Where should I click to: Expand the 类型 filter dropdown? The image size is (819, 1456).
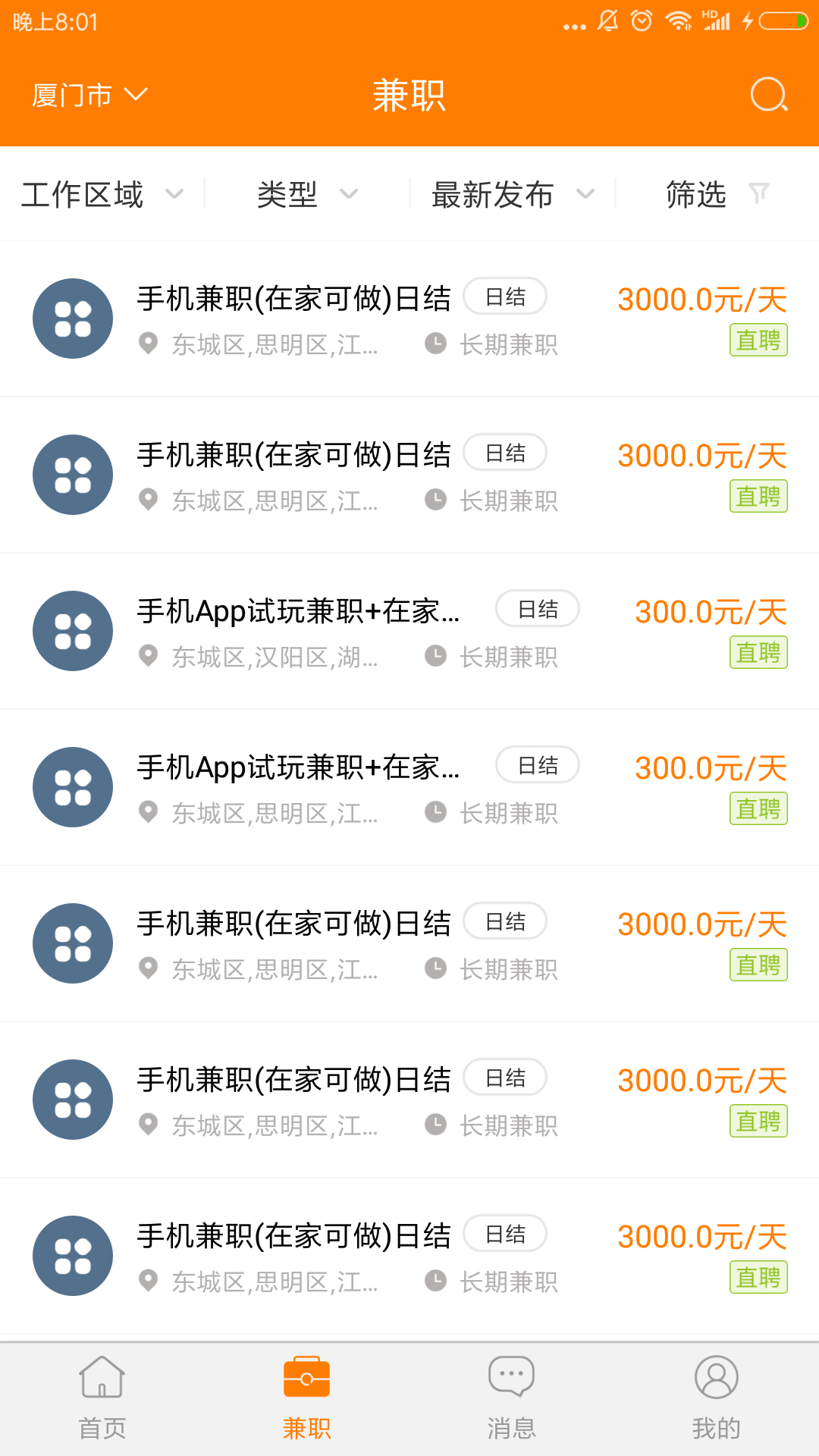point(306,194)
